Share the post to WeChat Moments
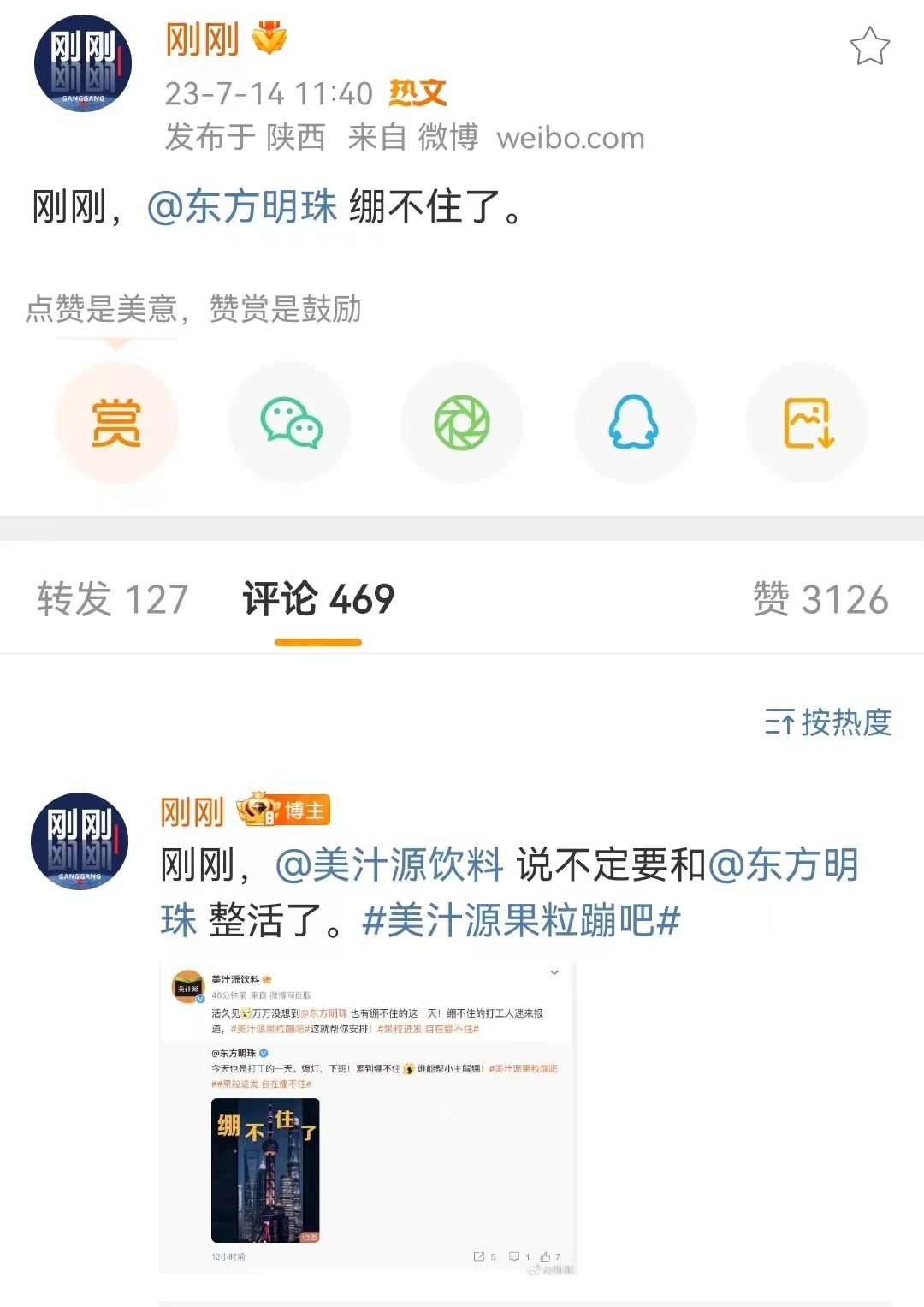This screenshot has height=1307, width=924. (x=462, y=423)
